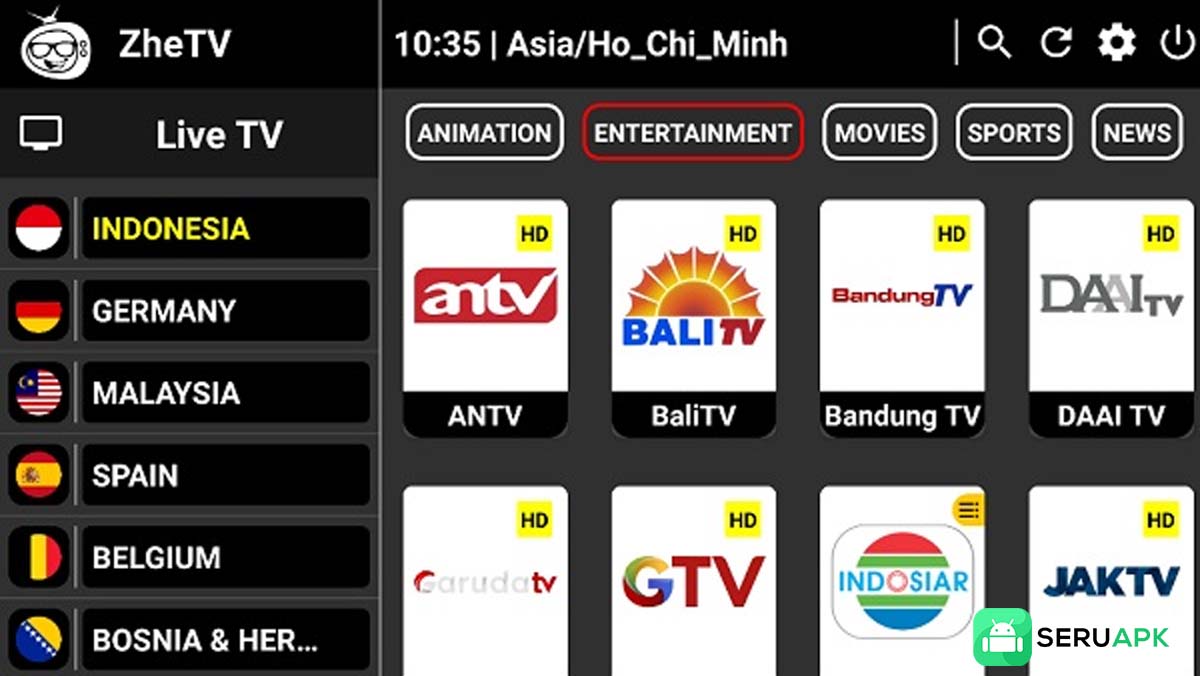Choose Bosnia & Her... country
1200x676 pixels.
(x=225, y=639)
